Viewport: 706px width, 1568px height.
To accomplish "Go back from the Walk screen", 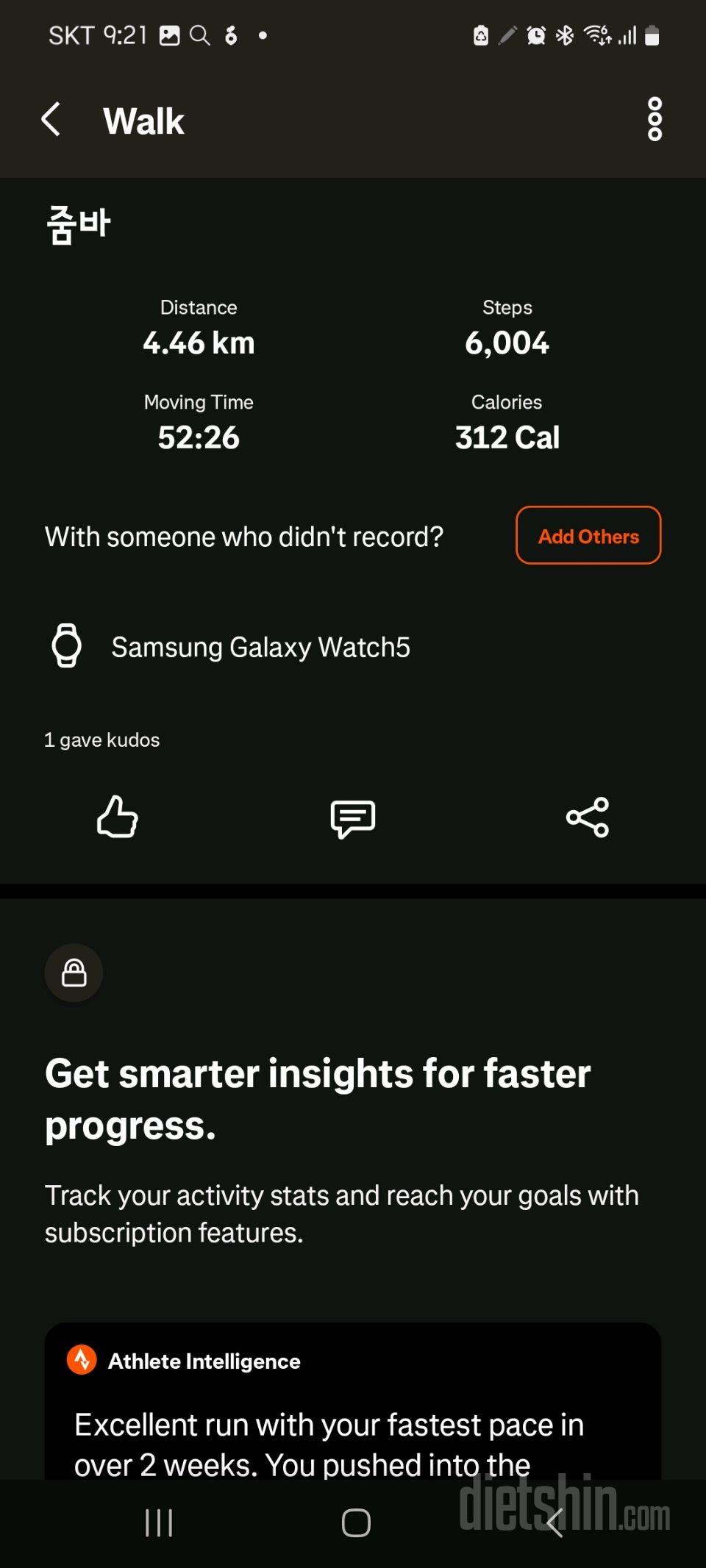I will coord(51,119).
